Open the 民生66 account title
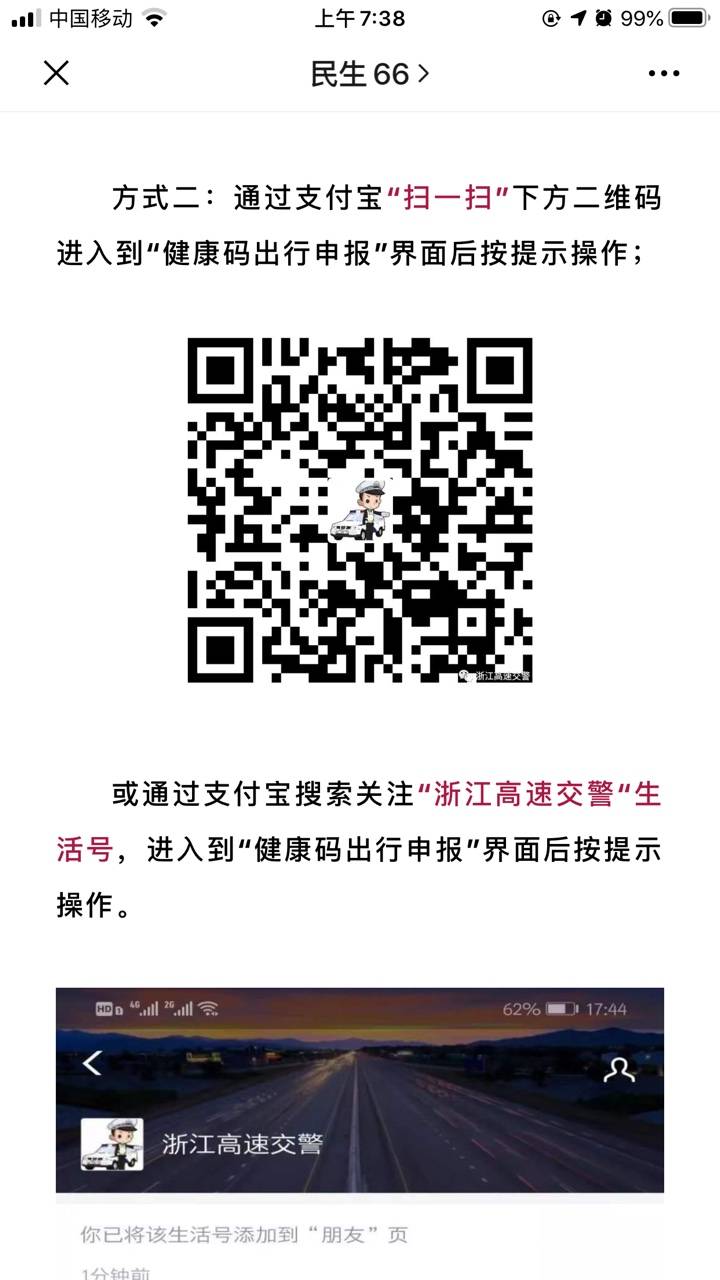The width and height of the screenshot is (720, 1280). (369, 74)
